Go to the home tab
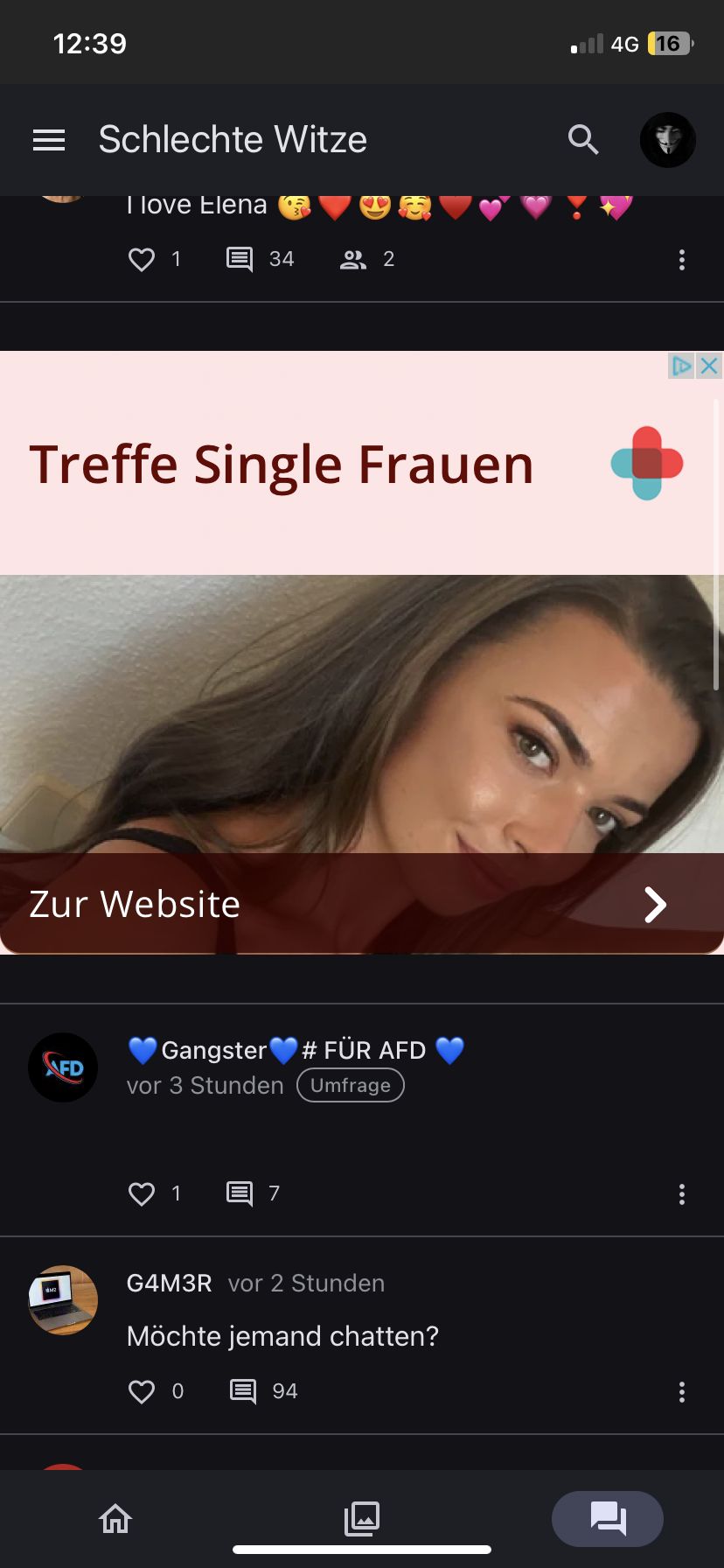724x1568 pixels. coord(115,1519)
